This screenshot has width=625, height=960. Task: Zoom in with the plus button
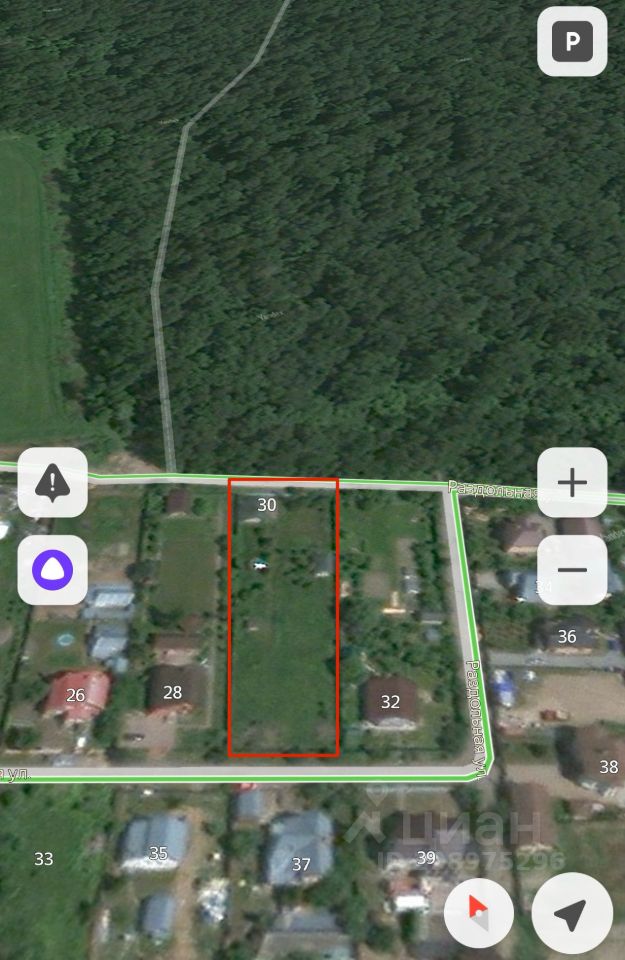(x=572, y=482)
